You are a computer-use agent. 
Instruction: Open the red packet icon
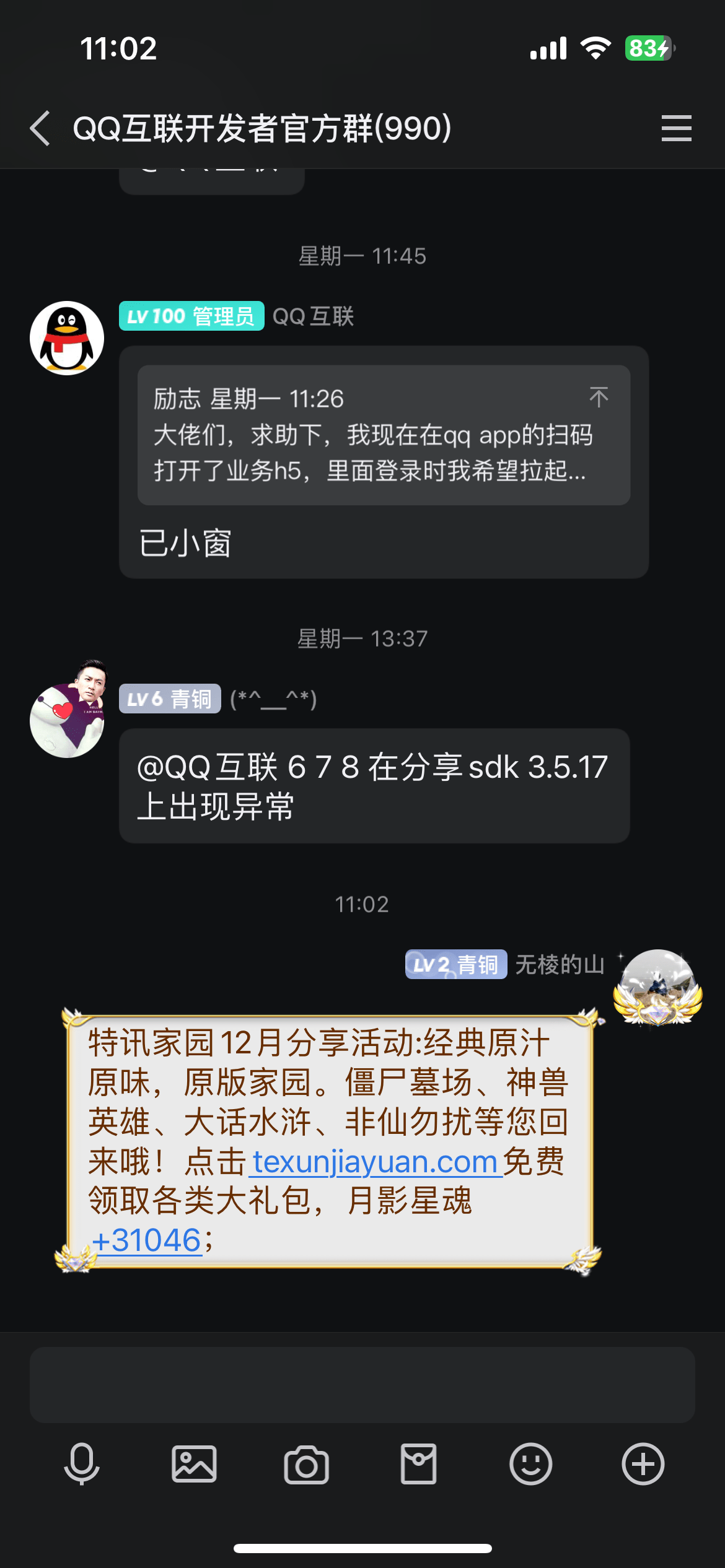coord(418,1464)
